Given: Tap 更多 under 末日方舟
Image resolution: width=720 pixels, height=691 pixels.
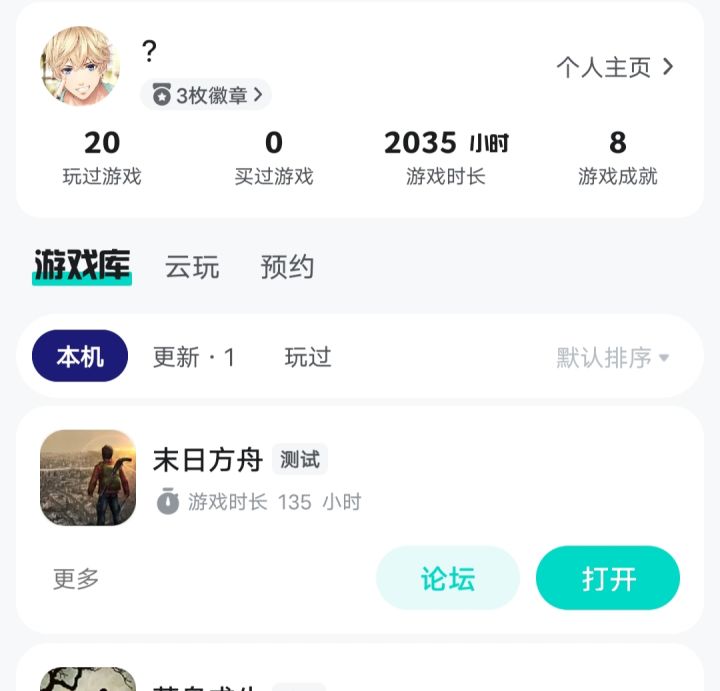Looking at the screenshot, I should (x=76, y=578).
